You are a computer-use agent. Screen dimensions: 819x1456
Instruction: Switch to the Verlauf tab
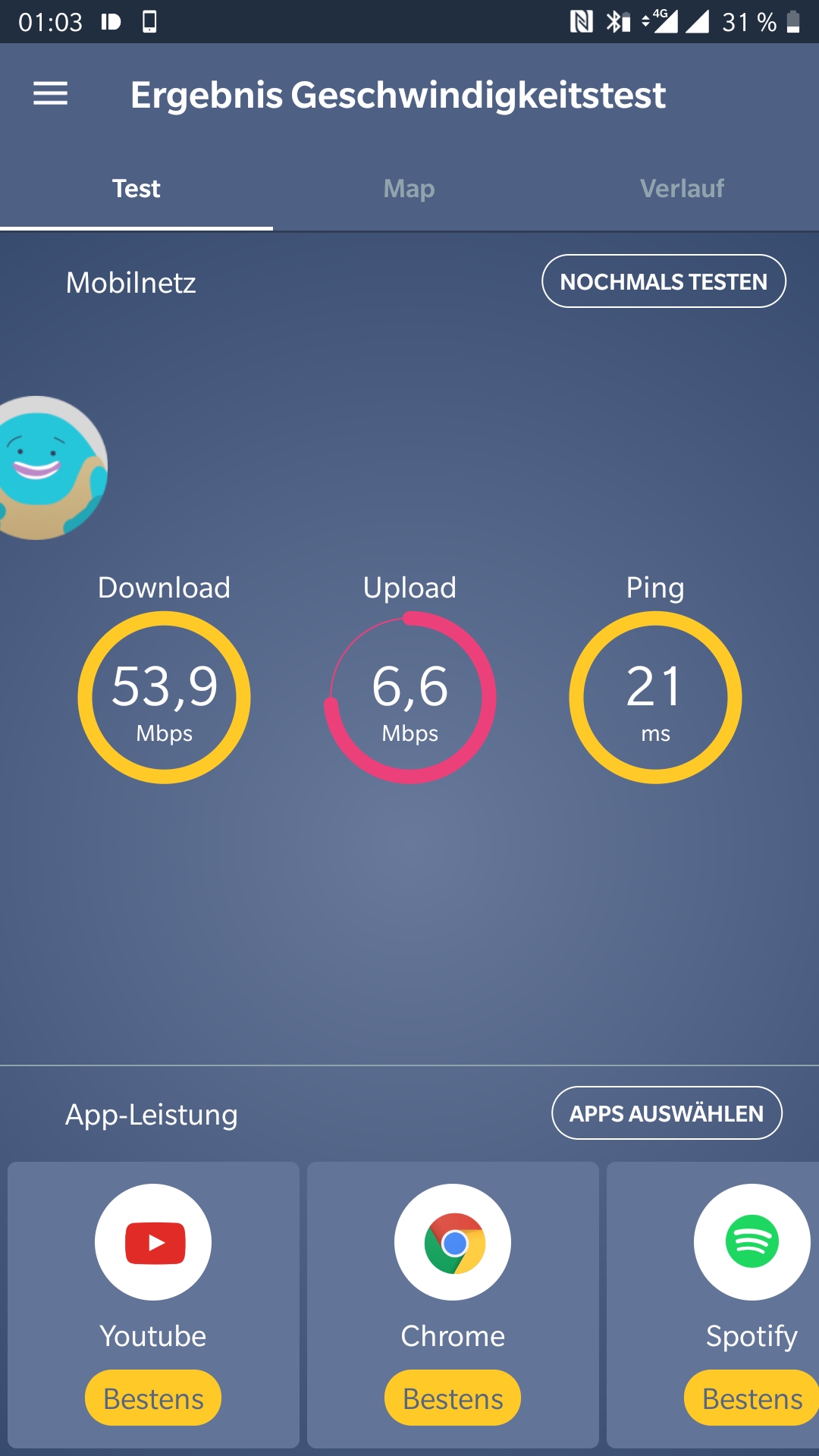pyautogui.click(x=682, y=188)
